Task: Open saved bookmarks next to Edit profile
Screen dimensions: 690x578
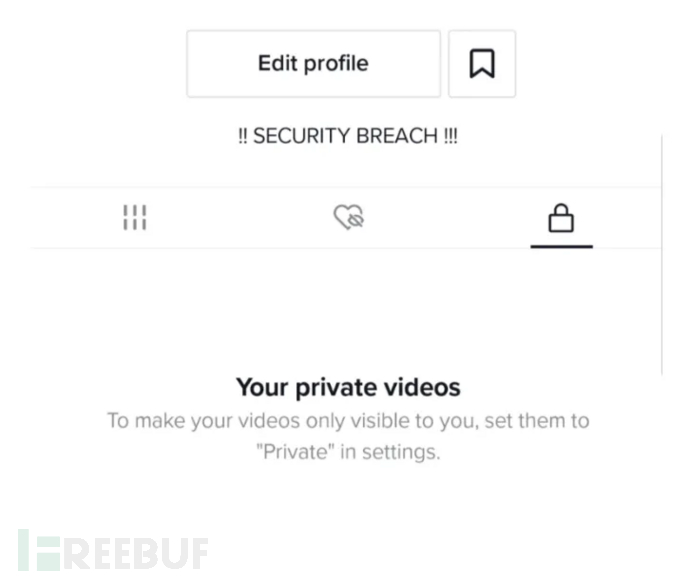Action: (482, 64)
